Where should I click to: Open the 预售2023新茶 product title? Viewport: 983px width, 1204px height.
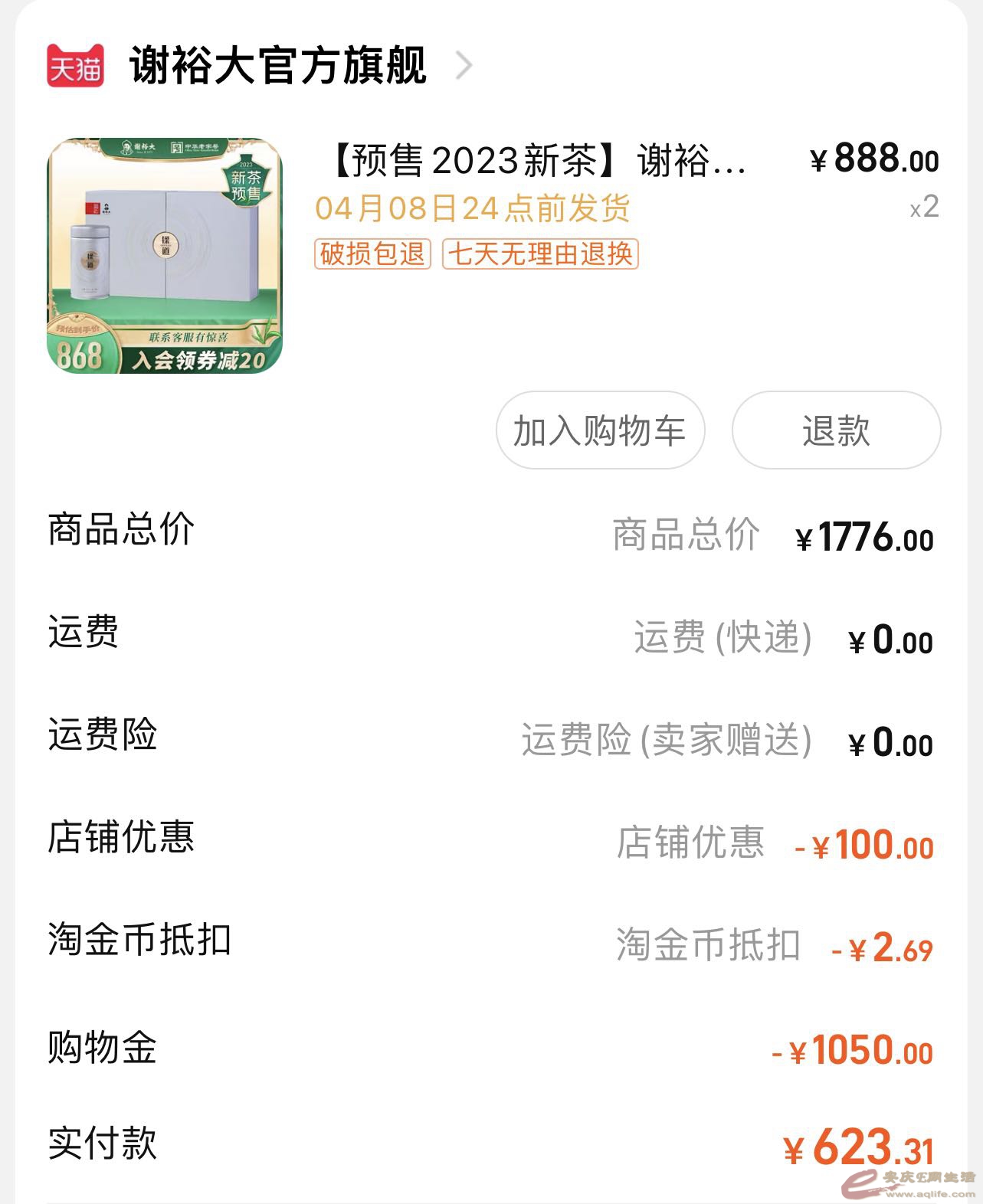click(x=536, y=161)
